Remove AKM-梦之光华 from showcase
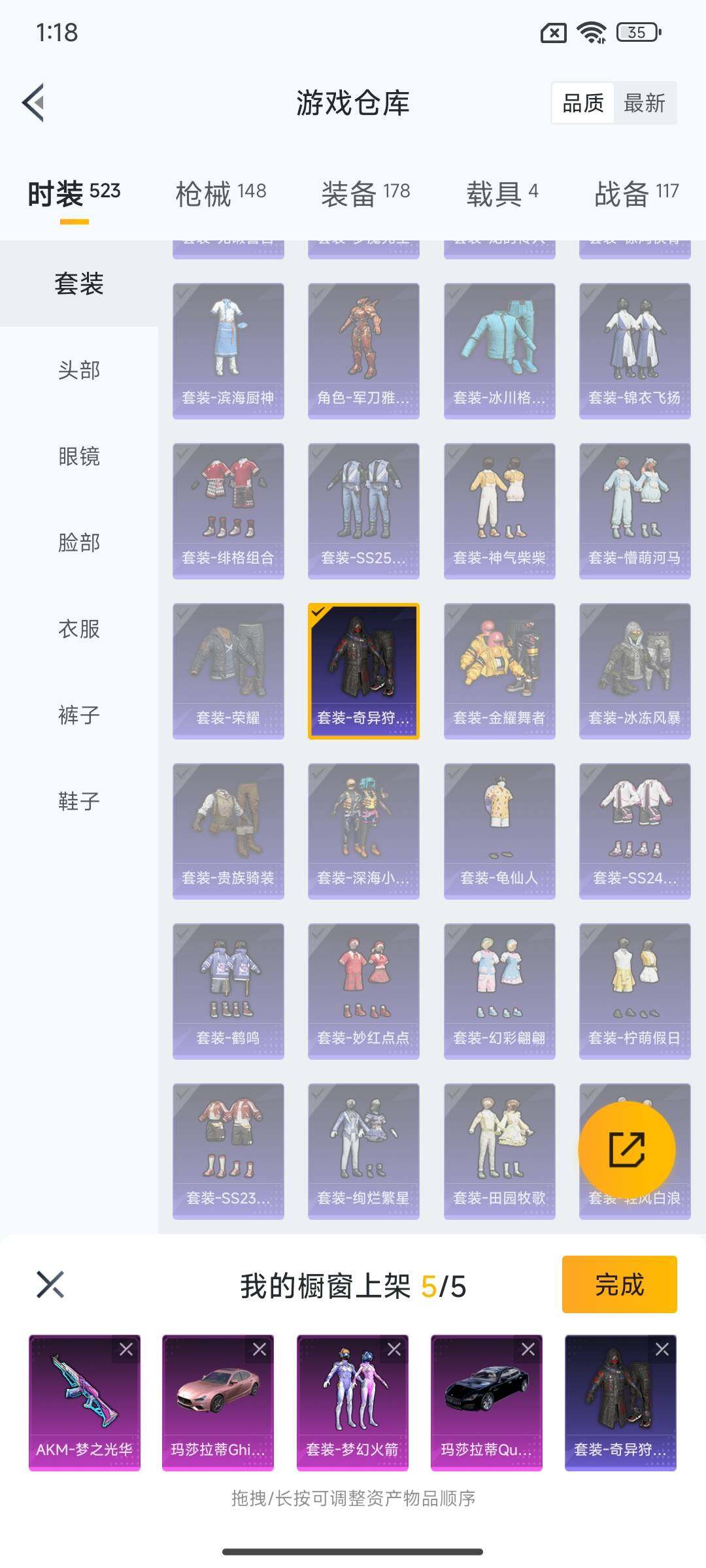The width and height of the screenshot is (706, 1568). click(126, 1349)
